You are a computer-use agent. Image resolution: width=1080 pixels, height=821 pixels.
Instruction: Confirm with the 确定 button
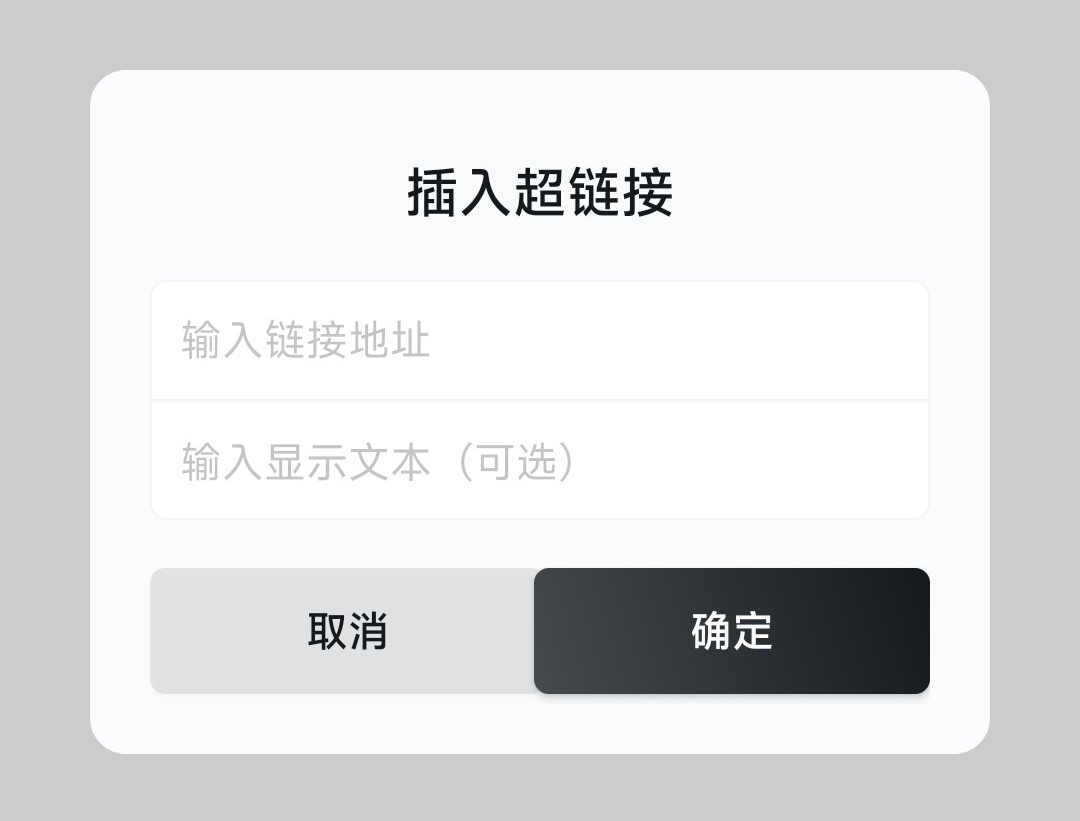coord(732,631)
